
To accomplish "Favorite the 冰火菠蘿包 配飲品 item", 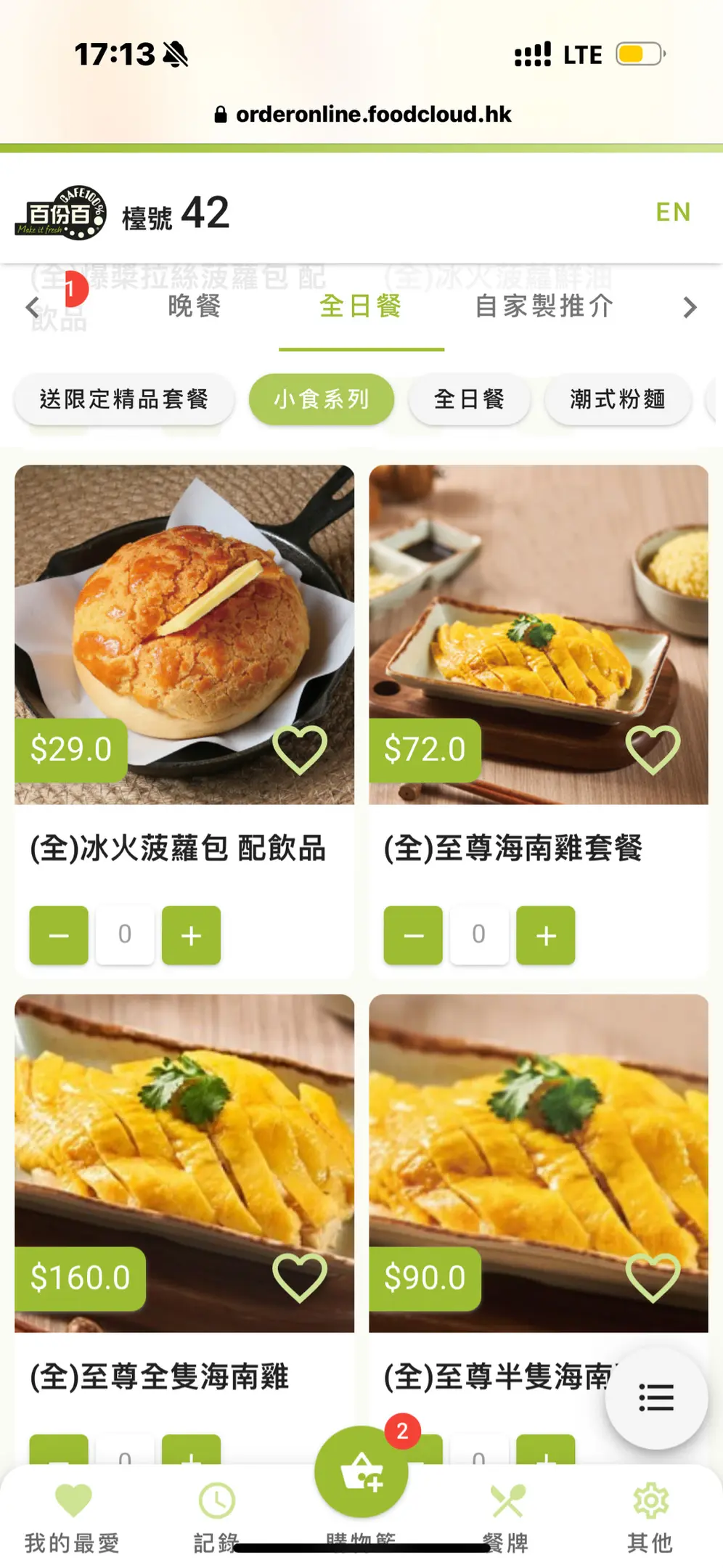I will 299,750.
